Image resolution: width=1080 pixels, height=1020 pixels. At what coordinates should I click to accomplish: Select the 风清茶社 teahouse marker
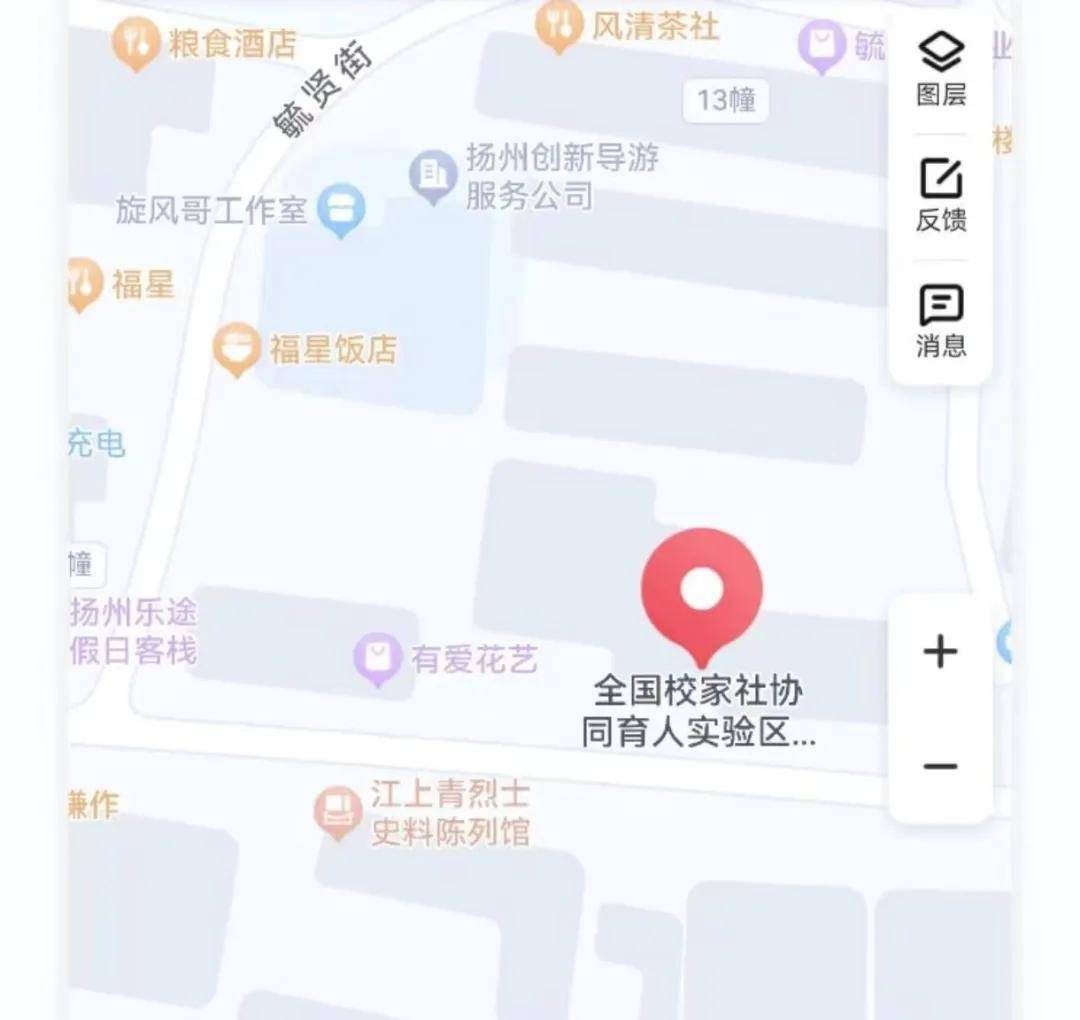pyautogui.click(x=559, y=27)
